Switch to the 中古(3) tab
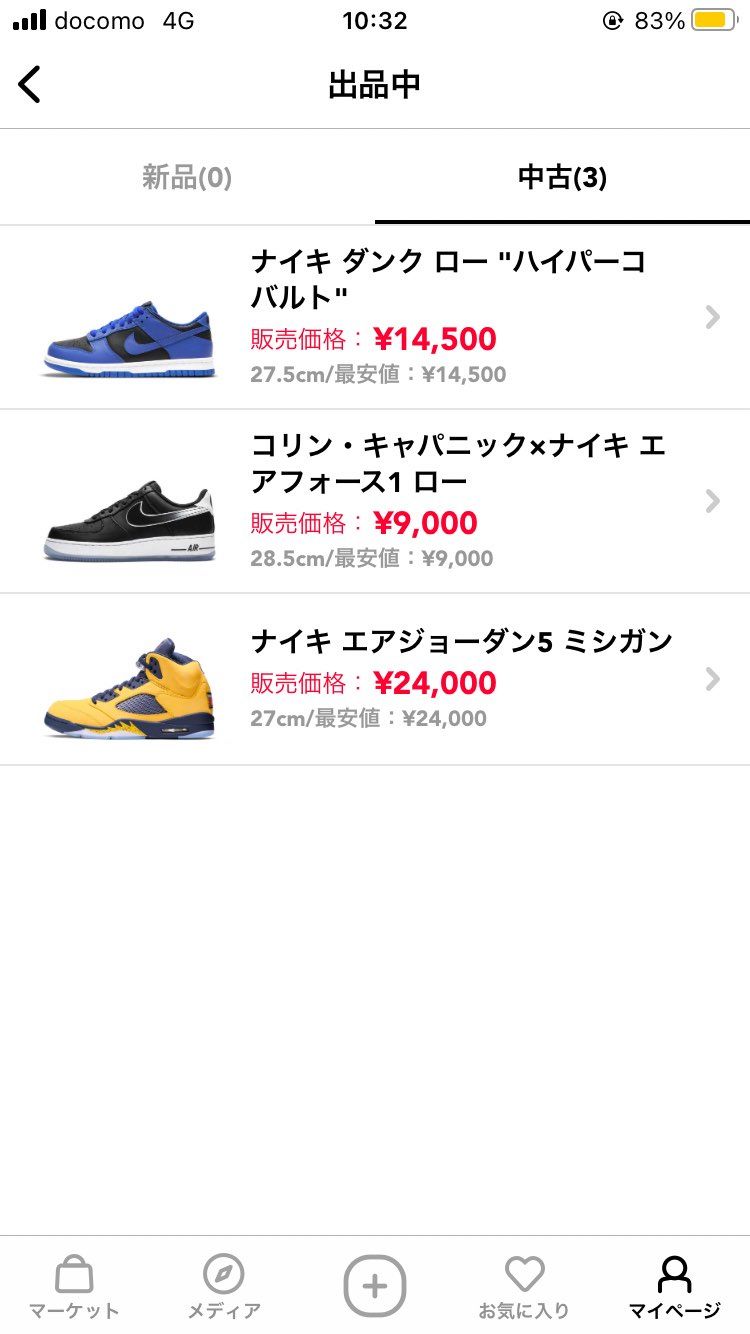750x1334 pixels. coord(562,178)
